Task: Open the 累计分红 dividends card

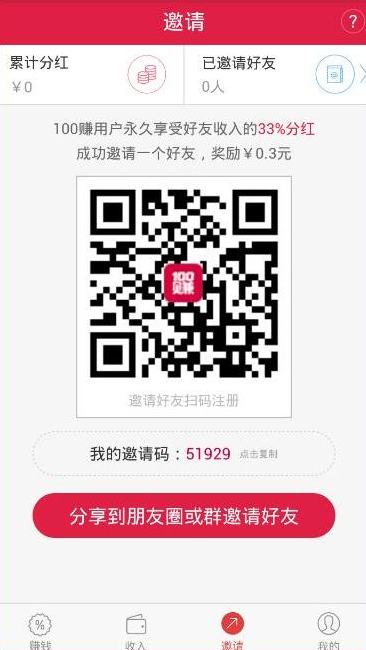Action: coord(92,75)
